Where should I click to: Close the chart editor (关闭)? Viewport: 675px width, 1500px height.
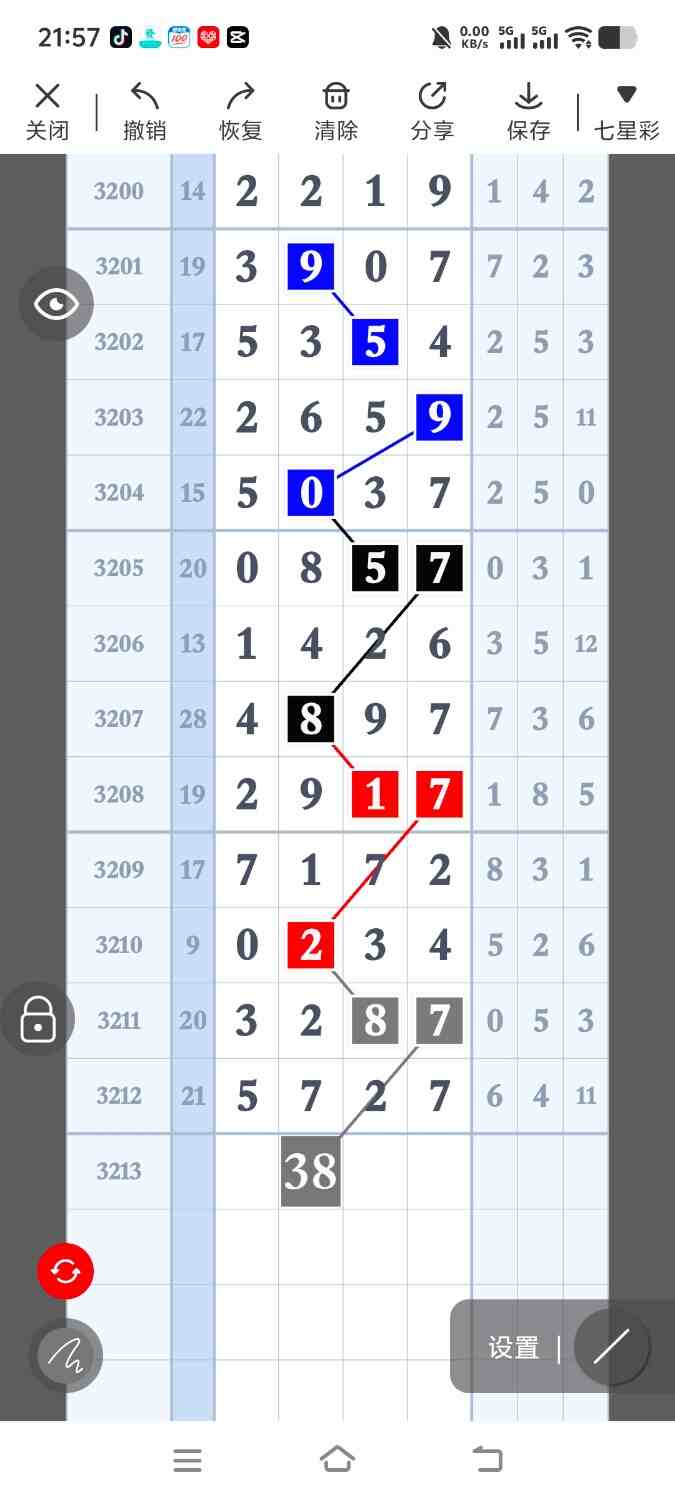coord(47,111)
